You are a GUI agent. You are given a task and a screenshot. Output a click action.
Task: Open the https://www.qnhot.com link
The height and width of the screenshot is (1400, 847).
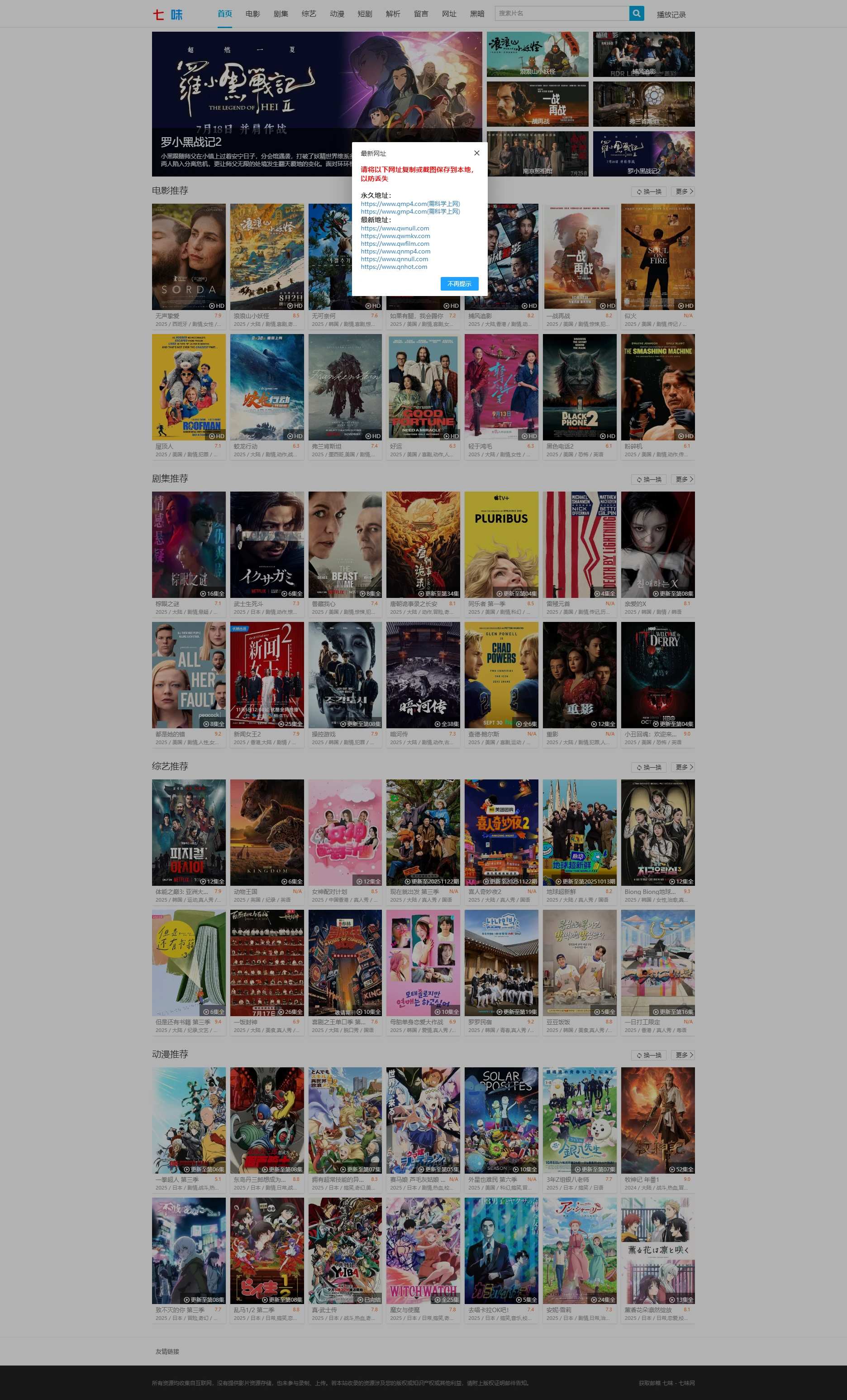coord(394,267)
